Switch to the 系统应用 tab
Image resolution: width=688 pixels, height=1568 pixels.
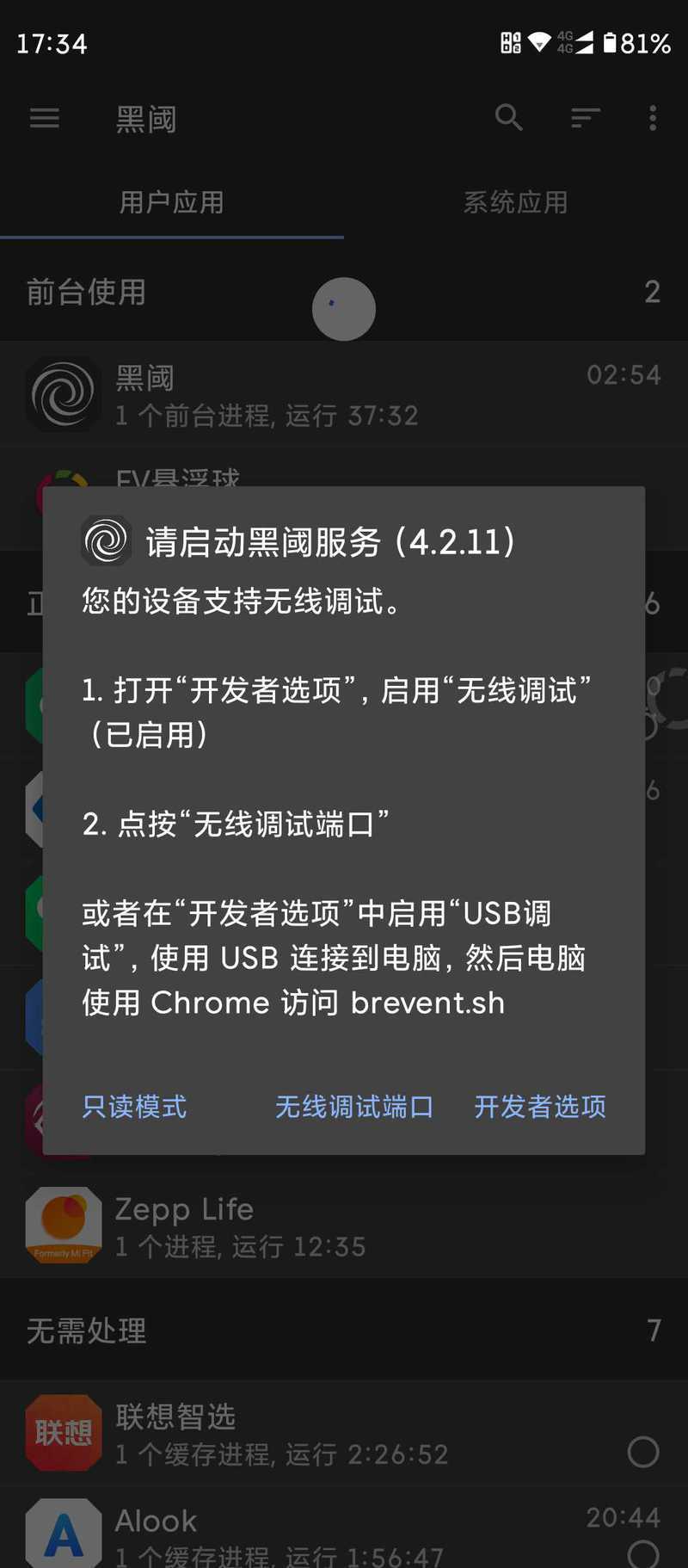[x=516, y=202]
